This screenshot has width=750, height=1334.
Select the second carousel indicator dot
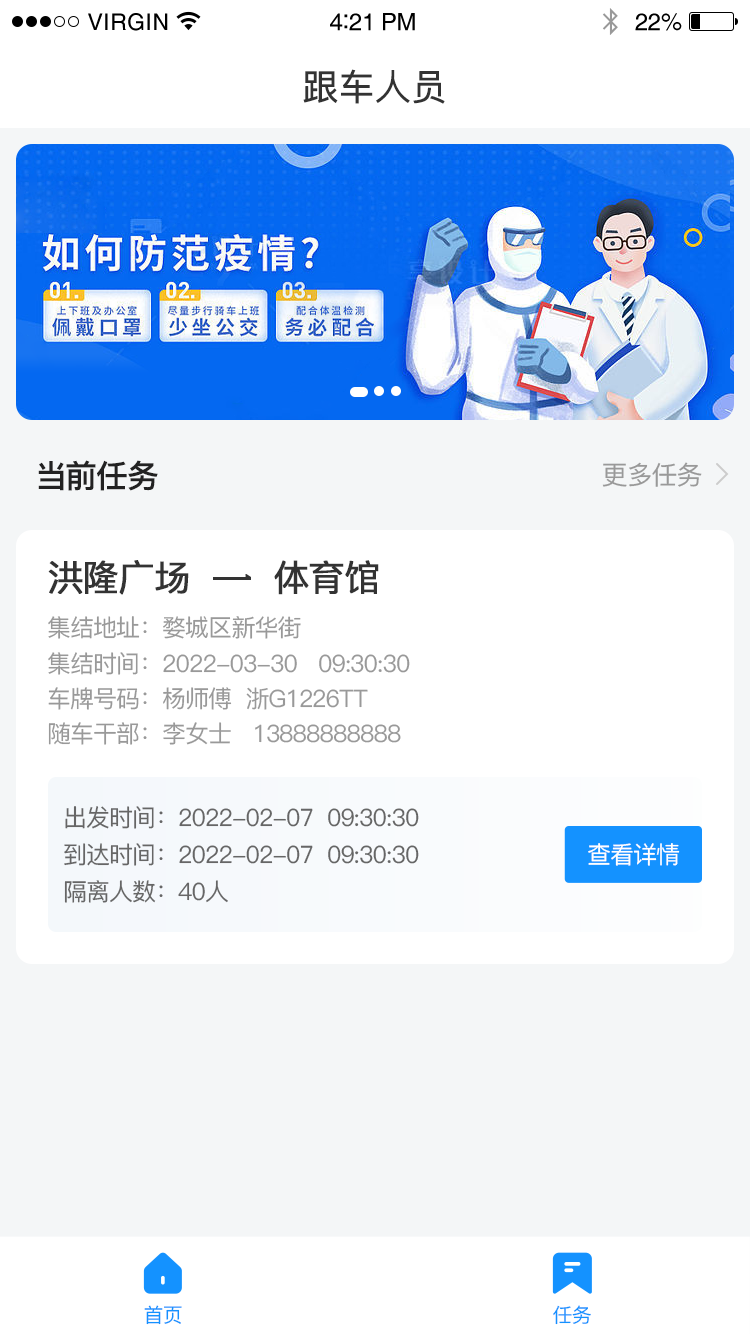376,391
